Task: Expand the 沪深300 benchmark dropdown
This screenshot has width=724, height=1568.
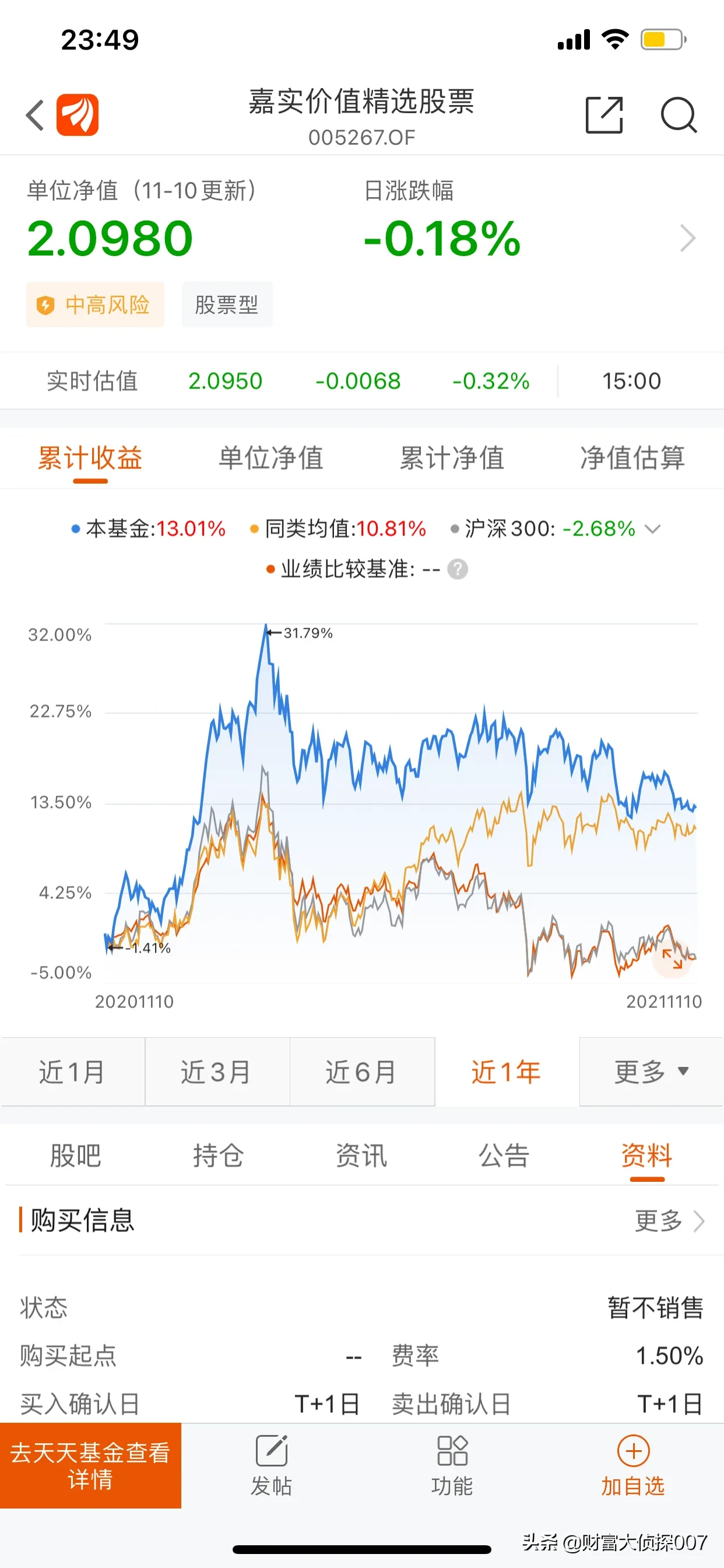Action: coord(652,529)
